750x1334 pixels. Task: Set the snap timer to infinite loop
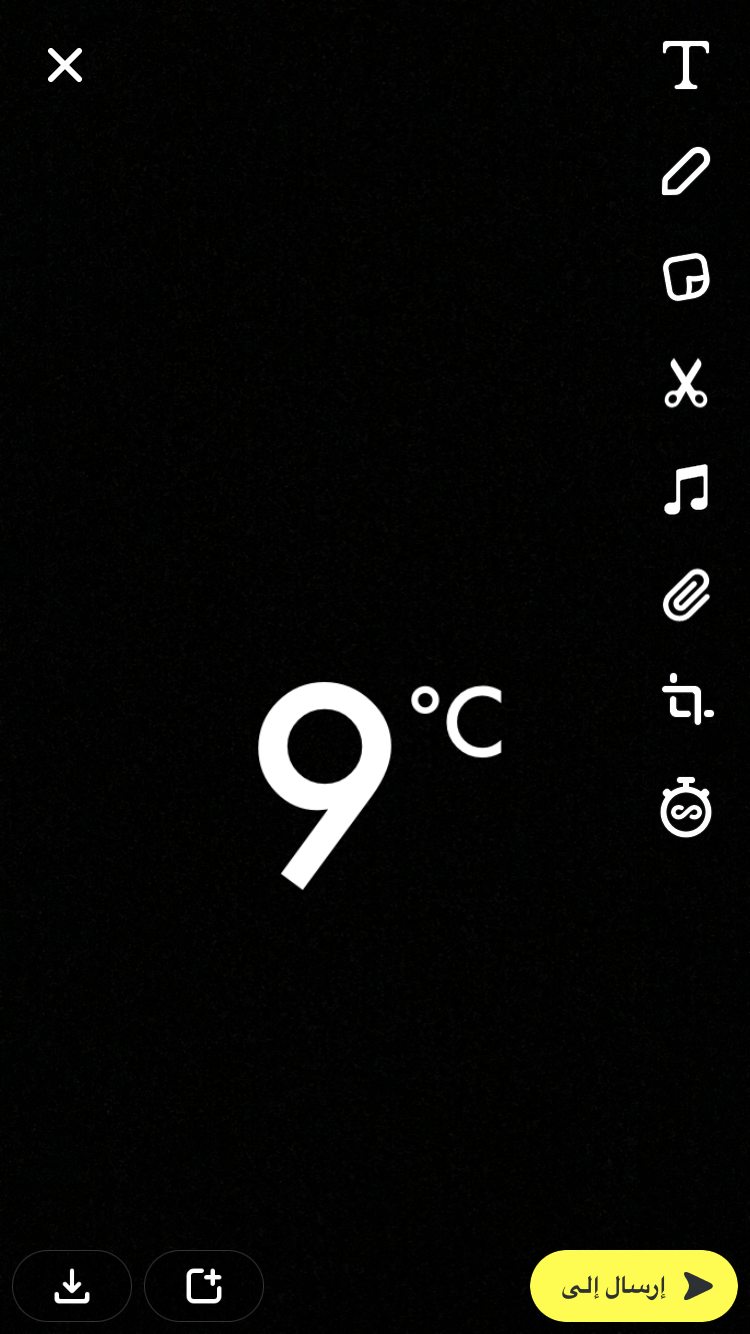point(686,806)
